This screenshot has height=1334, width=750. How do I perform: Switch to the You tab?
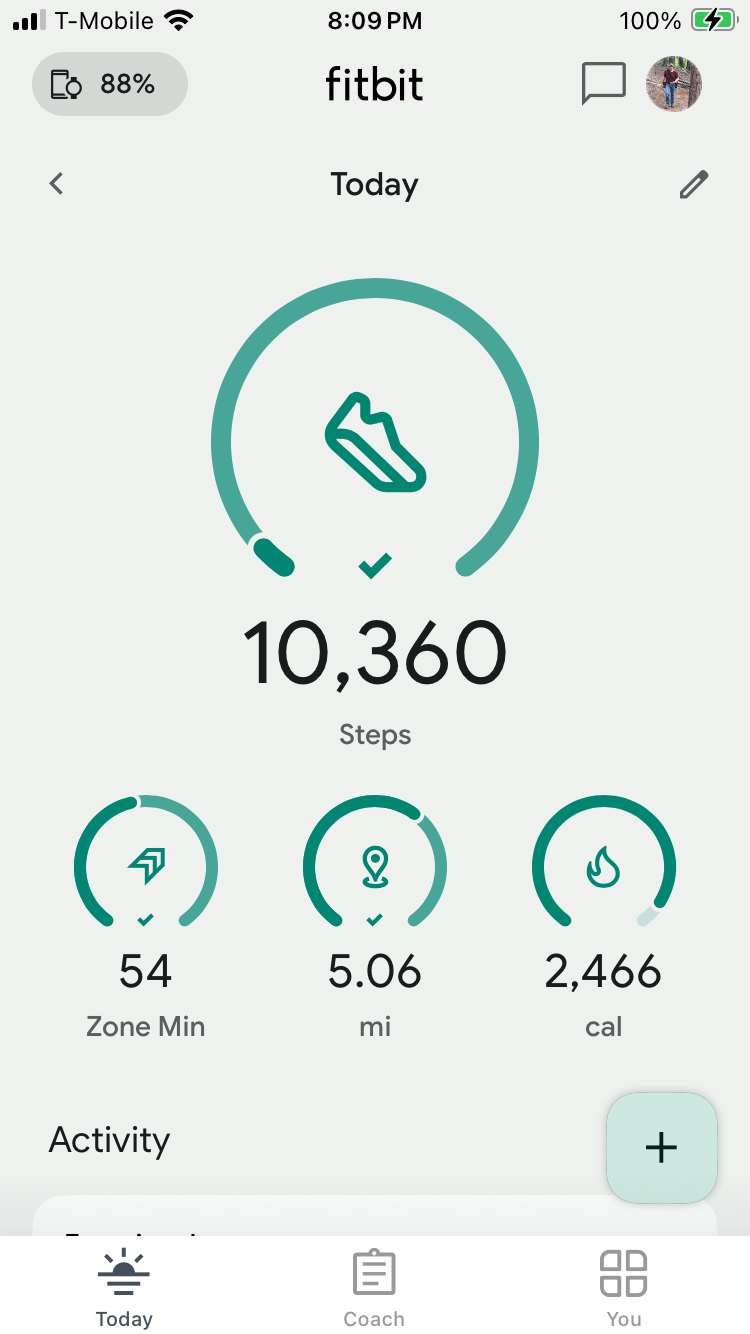[x=624, y=1288]
